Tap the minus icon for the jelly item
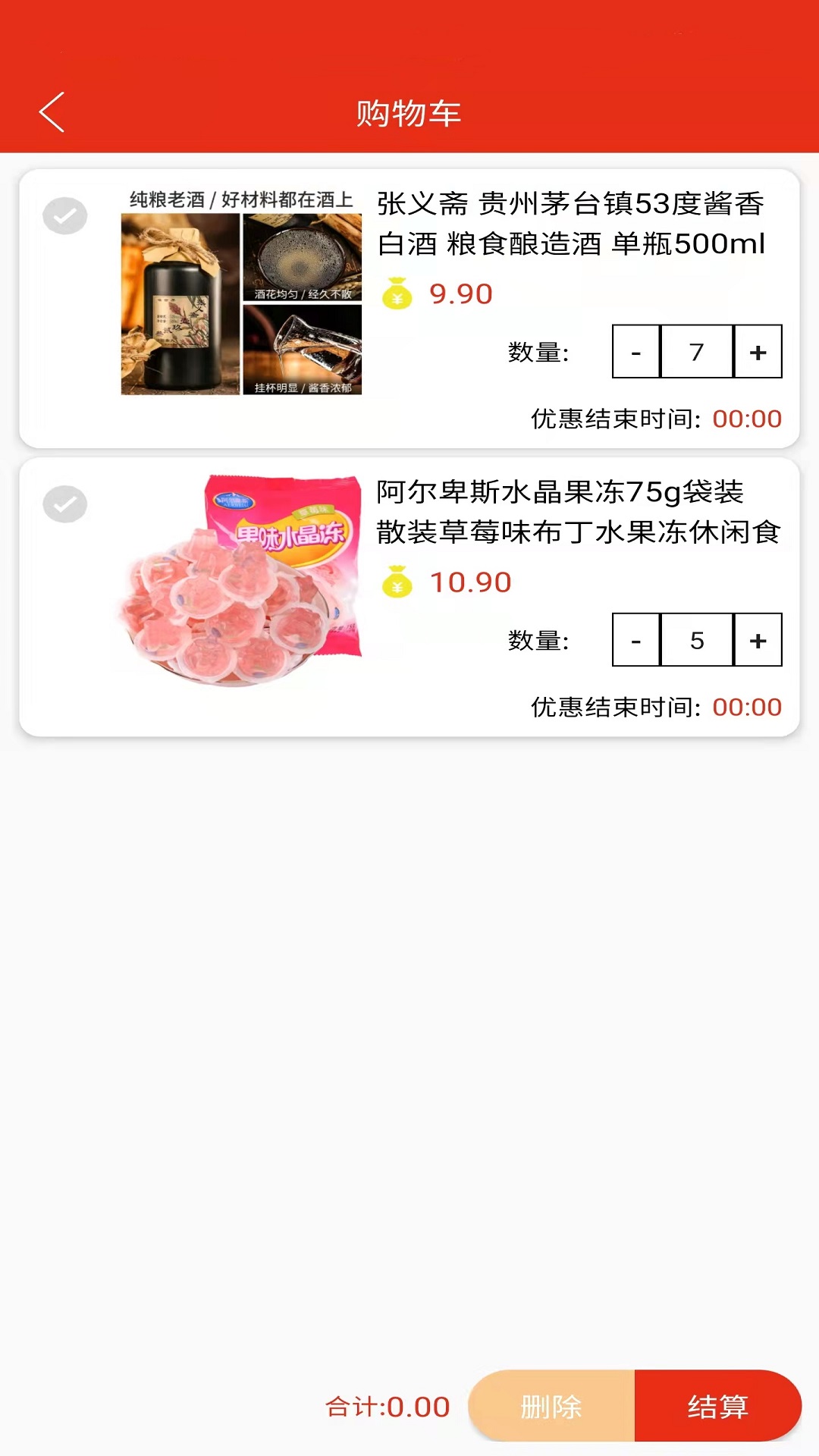This screenshot has width=819, height=1456. (x=635, y=640)
